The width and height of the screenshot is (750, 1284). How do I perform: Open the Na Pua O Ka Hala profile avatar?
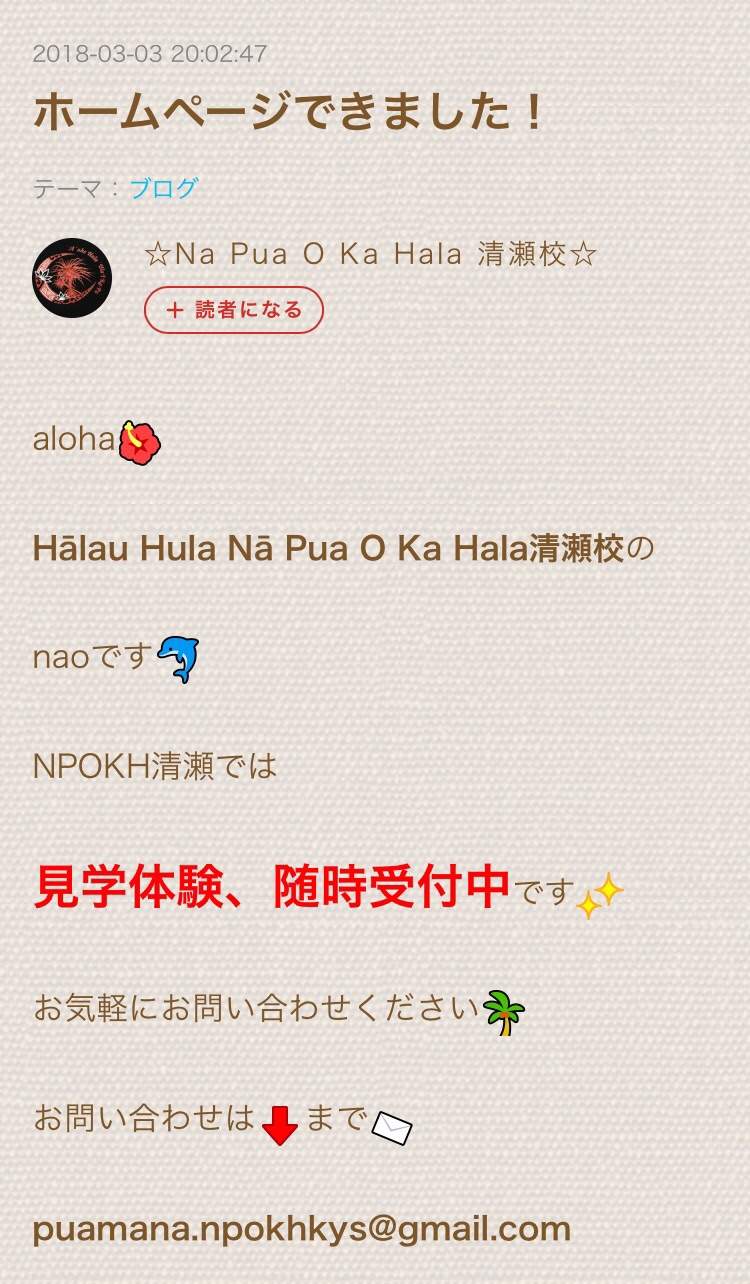[x=72, y=278]
